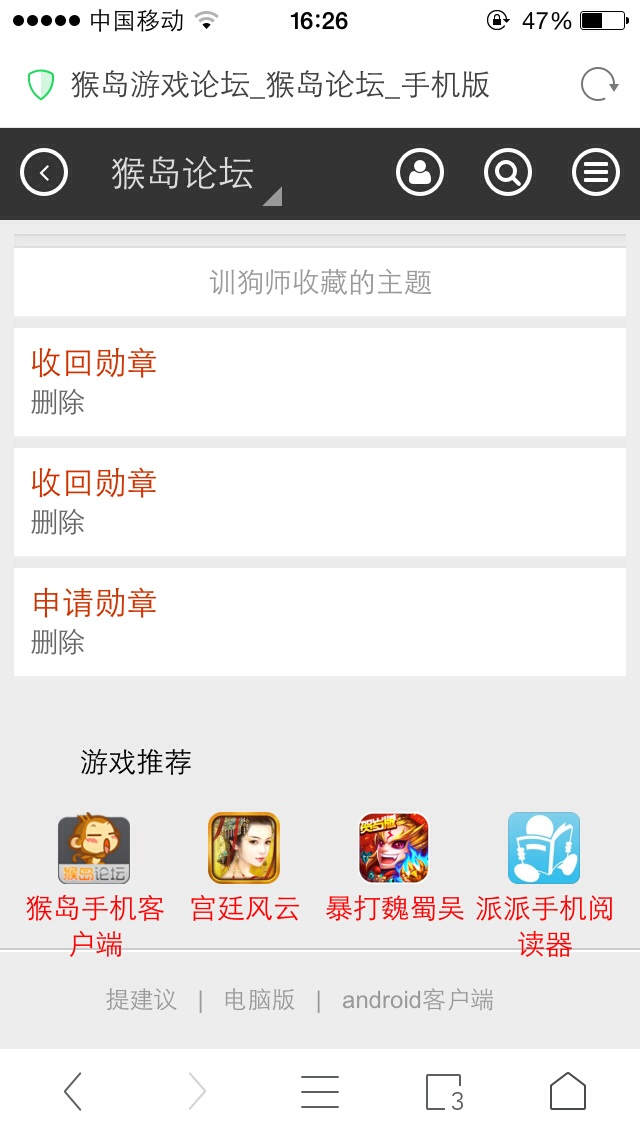Tap the circular back arrow in forum header

pos(44,172)
